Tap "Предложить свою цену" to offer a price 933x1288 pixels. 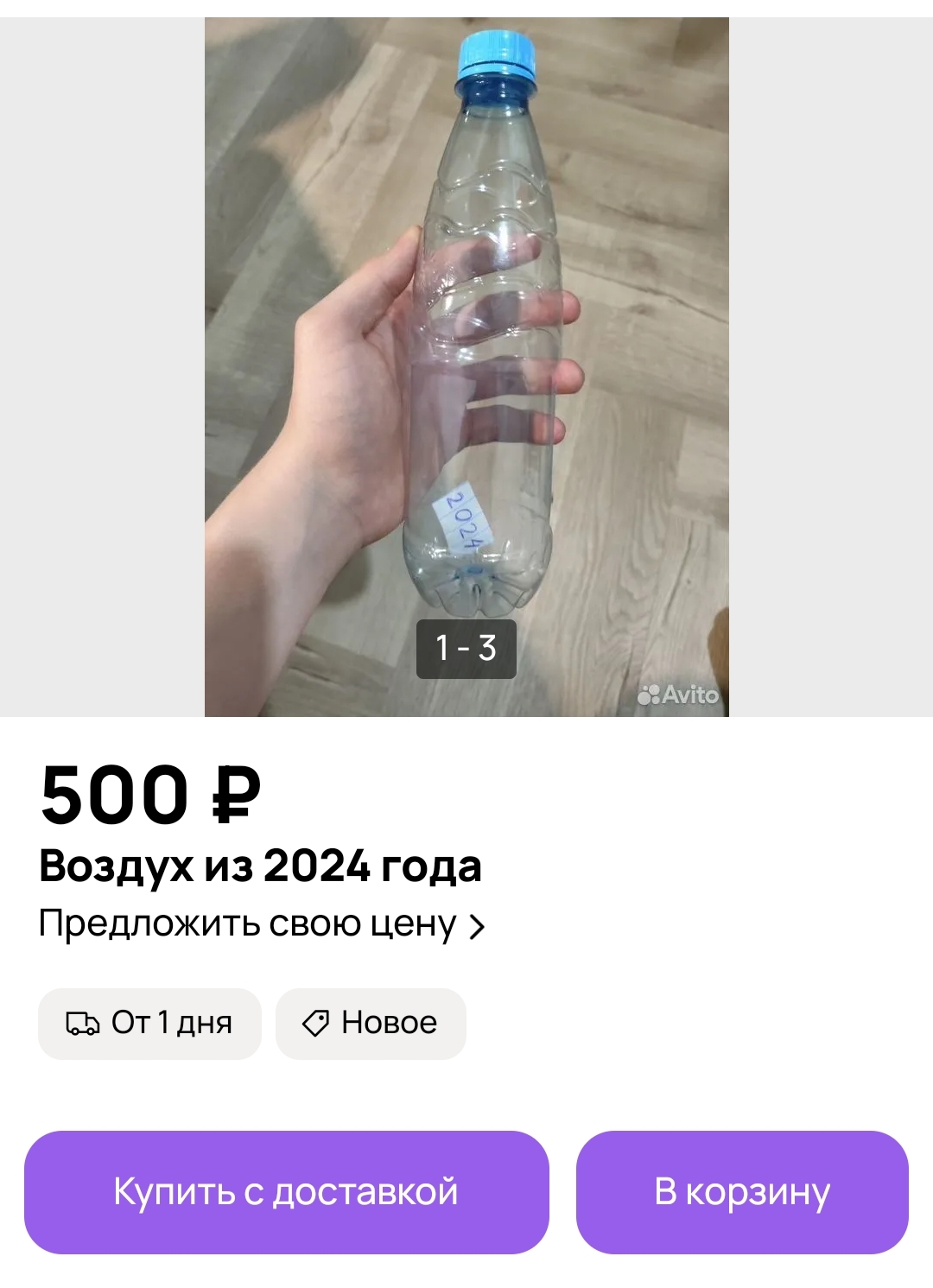262,924
